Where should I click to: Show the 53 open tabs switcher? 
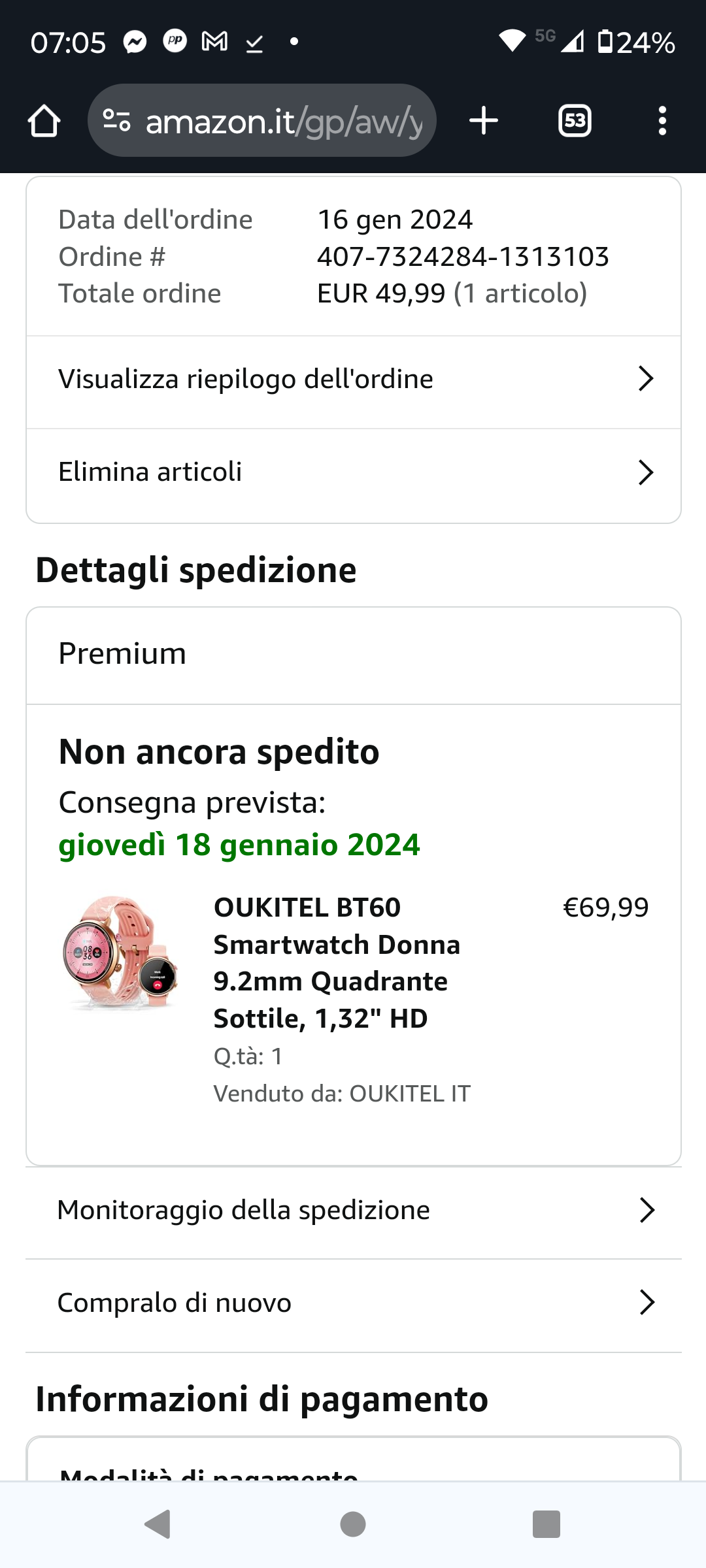[x=575, y=121]
